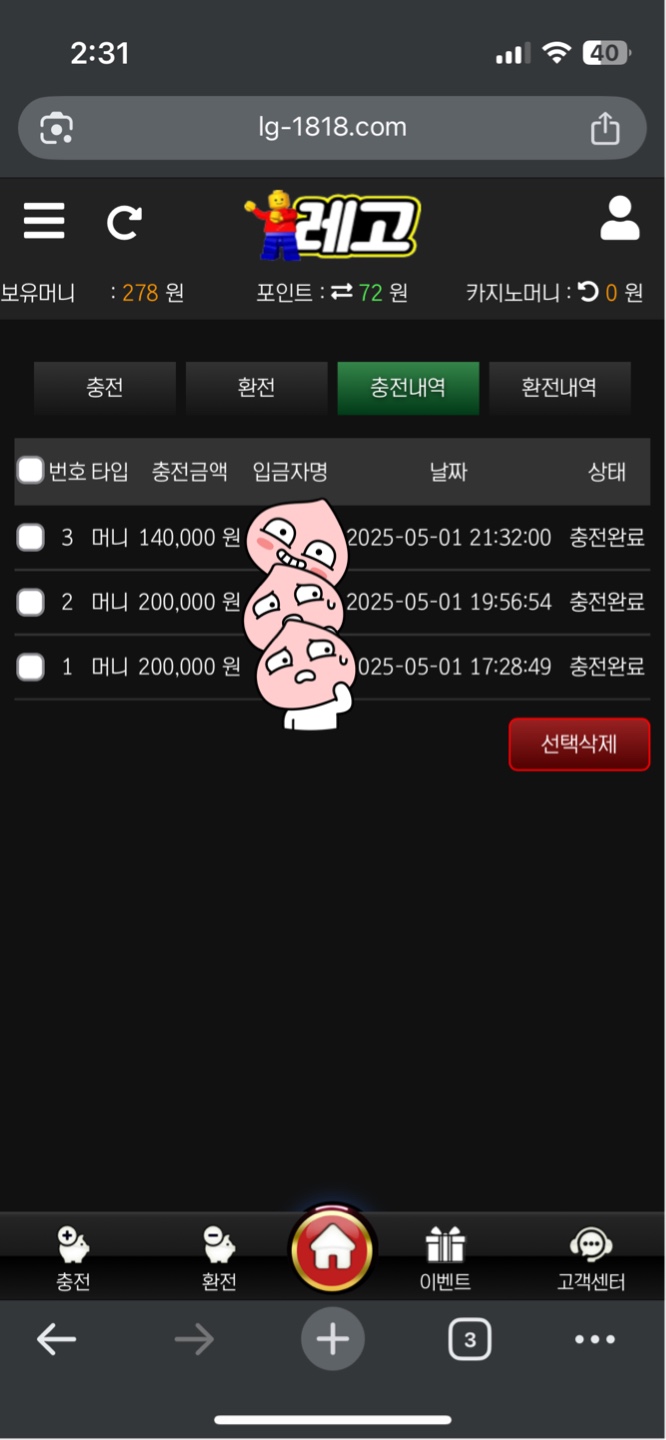Tap the browser share icon
The height and width of the screenshot is (1440, 666).
605,128
